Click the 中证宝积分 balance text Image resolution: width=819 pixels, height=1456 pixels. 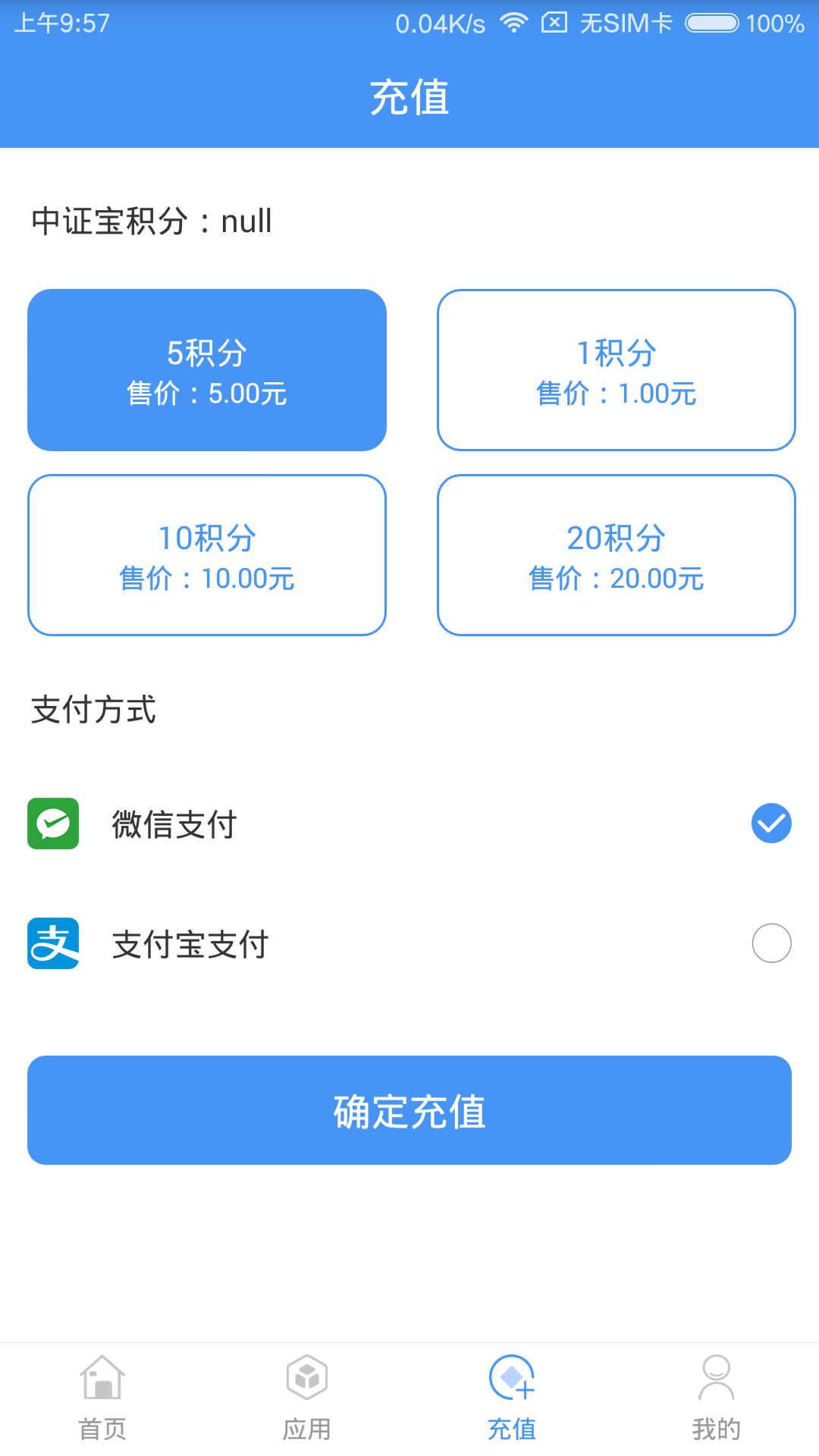150,221
